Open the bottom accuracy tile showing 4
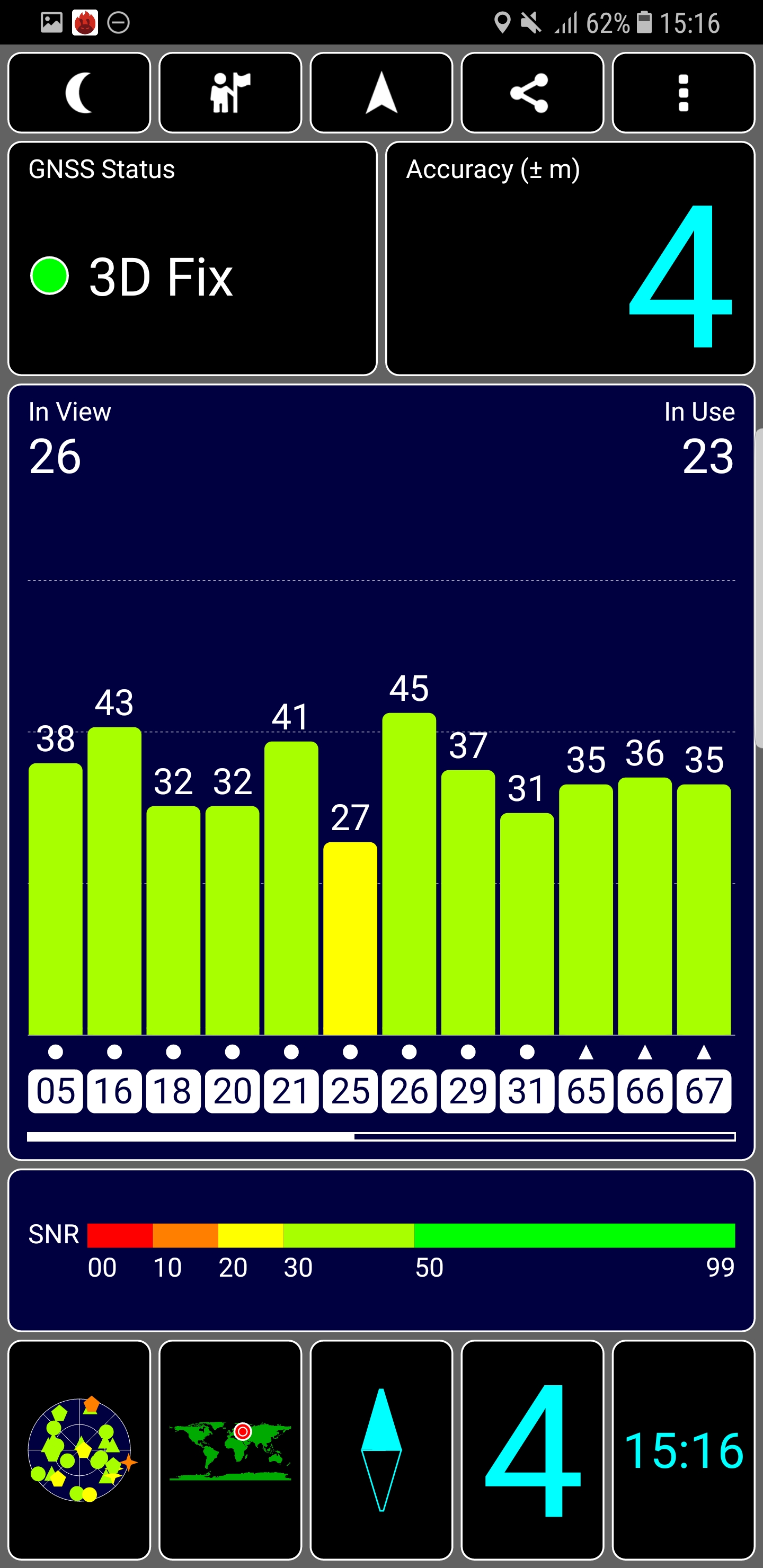This screenshot has height=1568, width=763. tap(532, 1450)
